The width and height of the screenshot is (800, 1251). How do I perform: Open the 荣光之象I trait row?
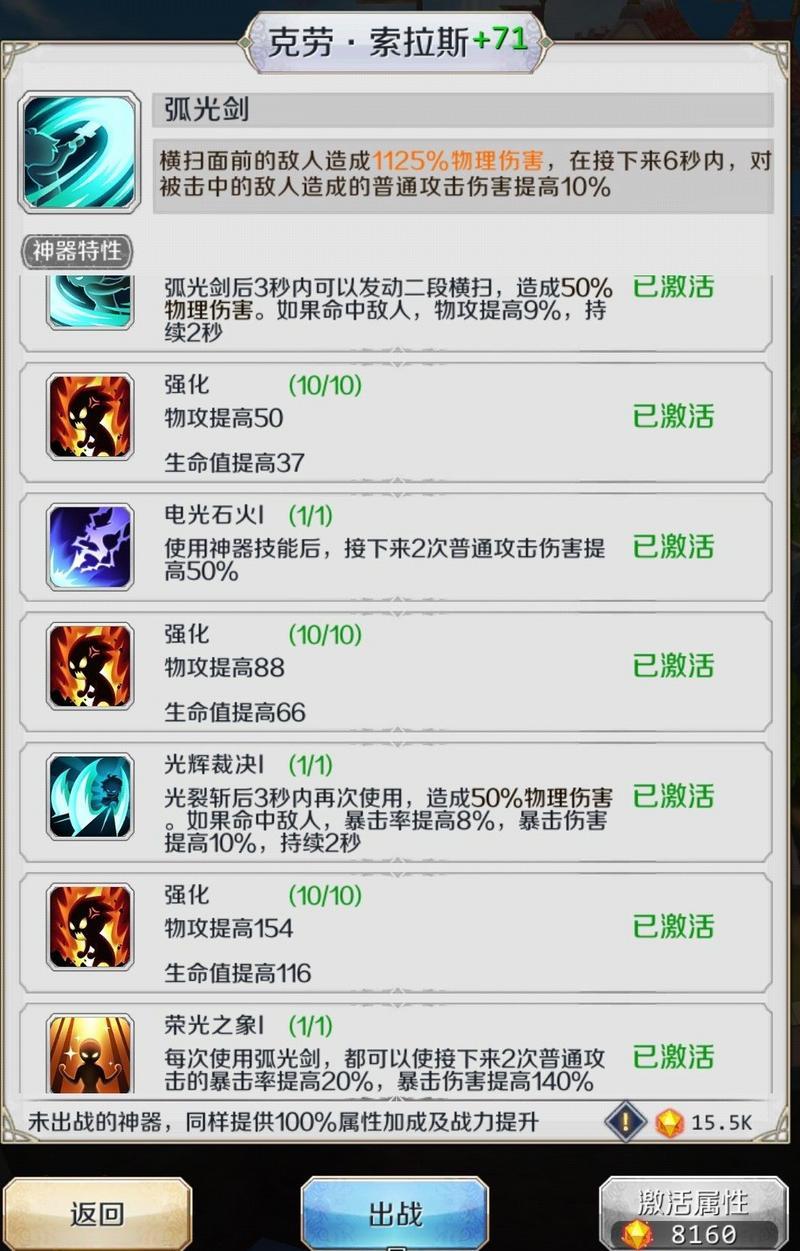point(395,1052)
